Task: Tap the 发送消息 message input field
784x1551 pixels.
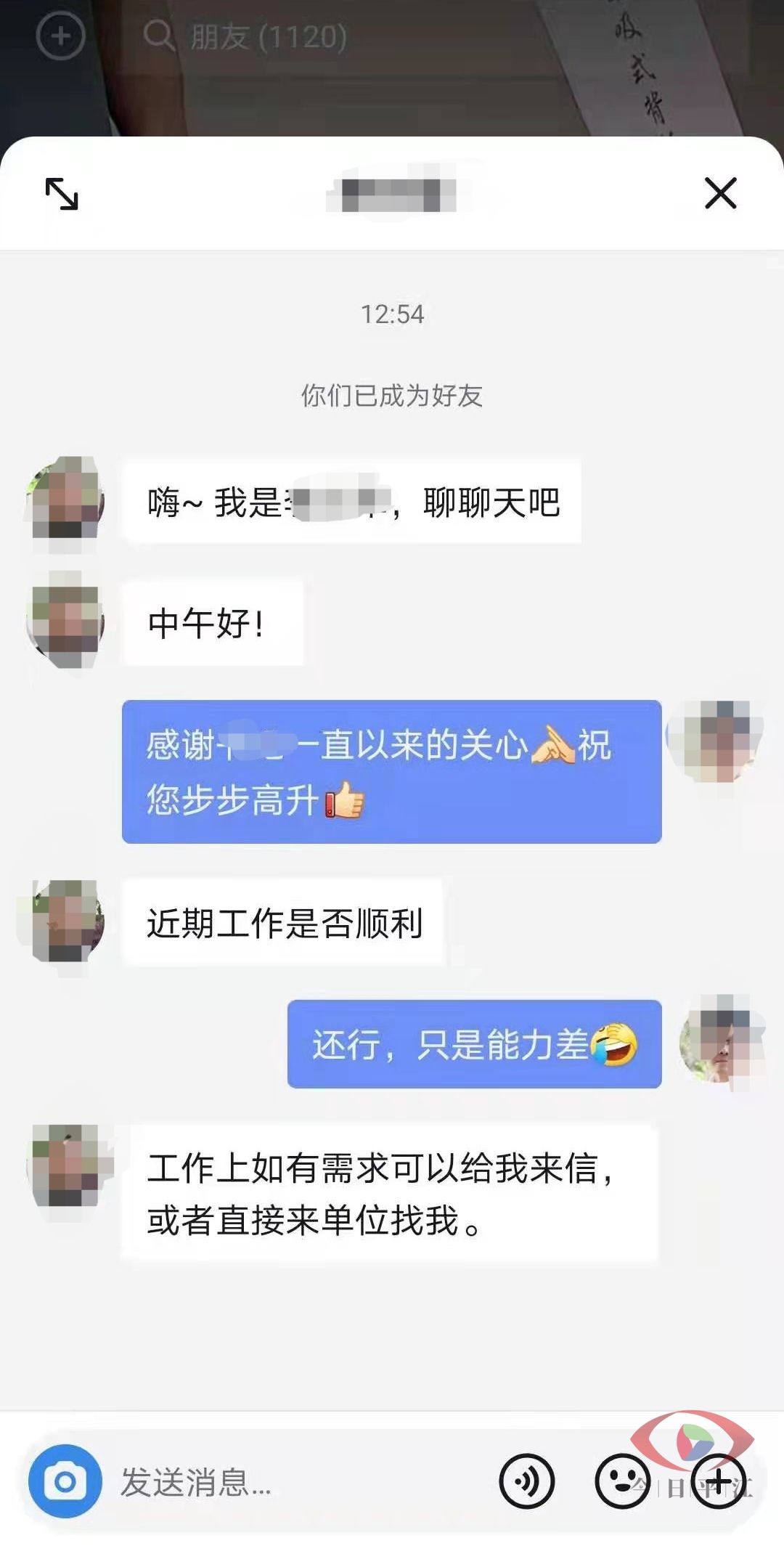Action: pos(290,1481)
